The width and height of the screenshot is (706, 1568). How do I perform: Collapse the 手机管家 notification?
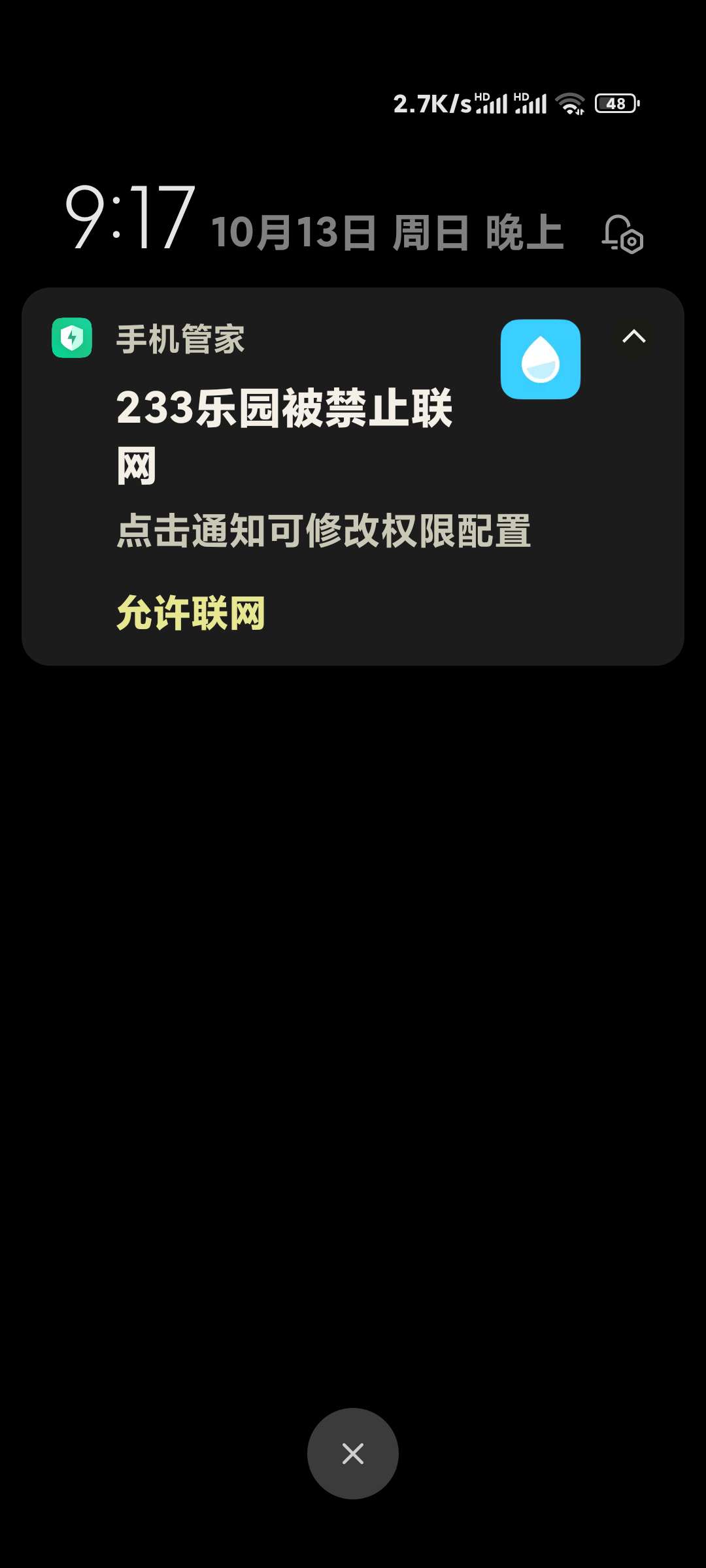633,337
